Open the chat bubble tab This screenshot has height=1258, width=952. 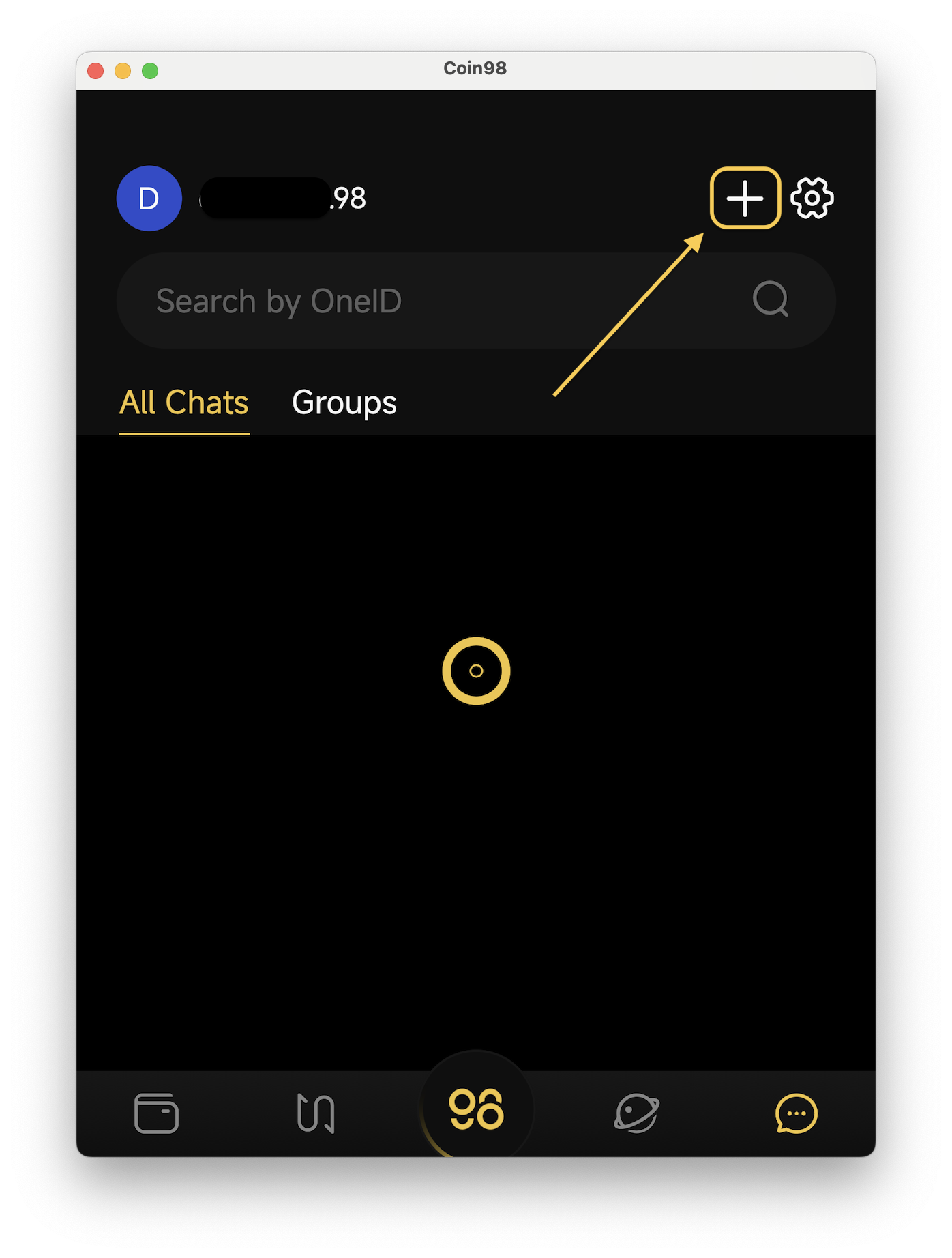pos(796,1113)
